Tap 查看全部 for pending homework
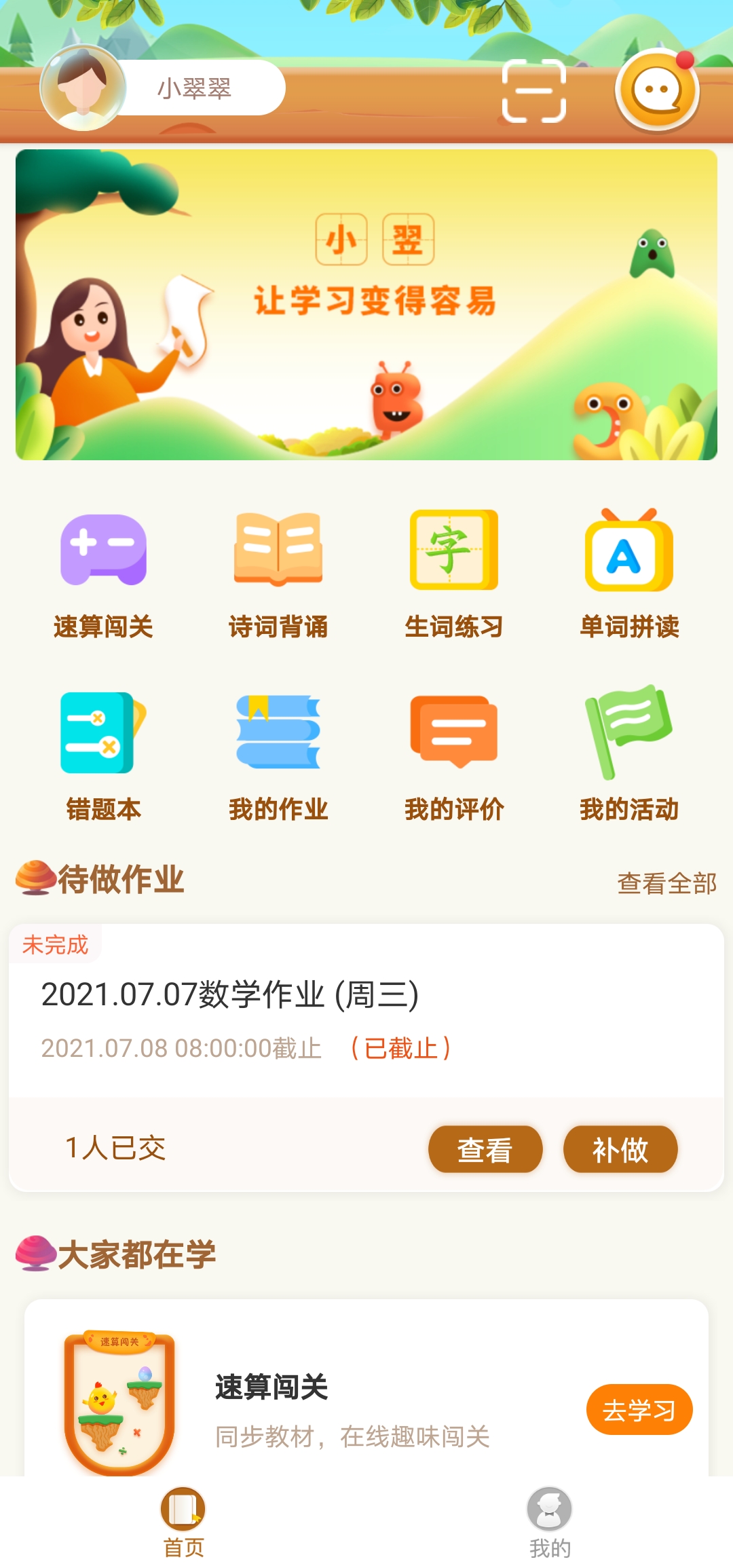 [x=666, y=883]
